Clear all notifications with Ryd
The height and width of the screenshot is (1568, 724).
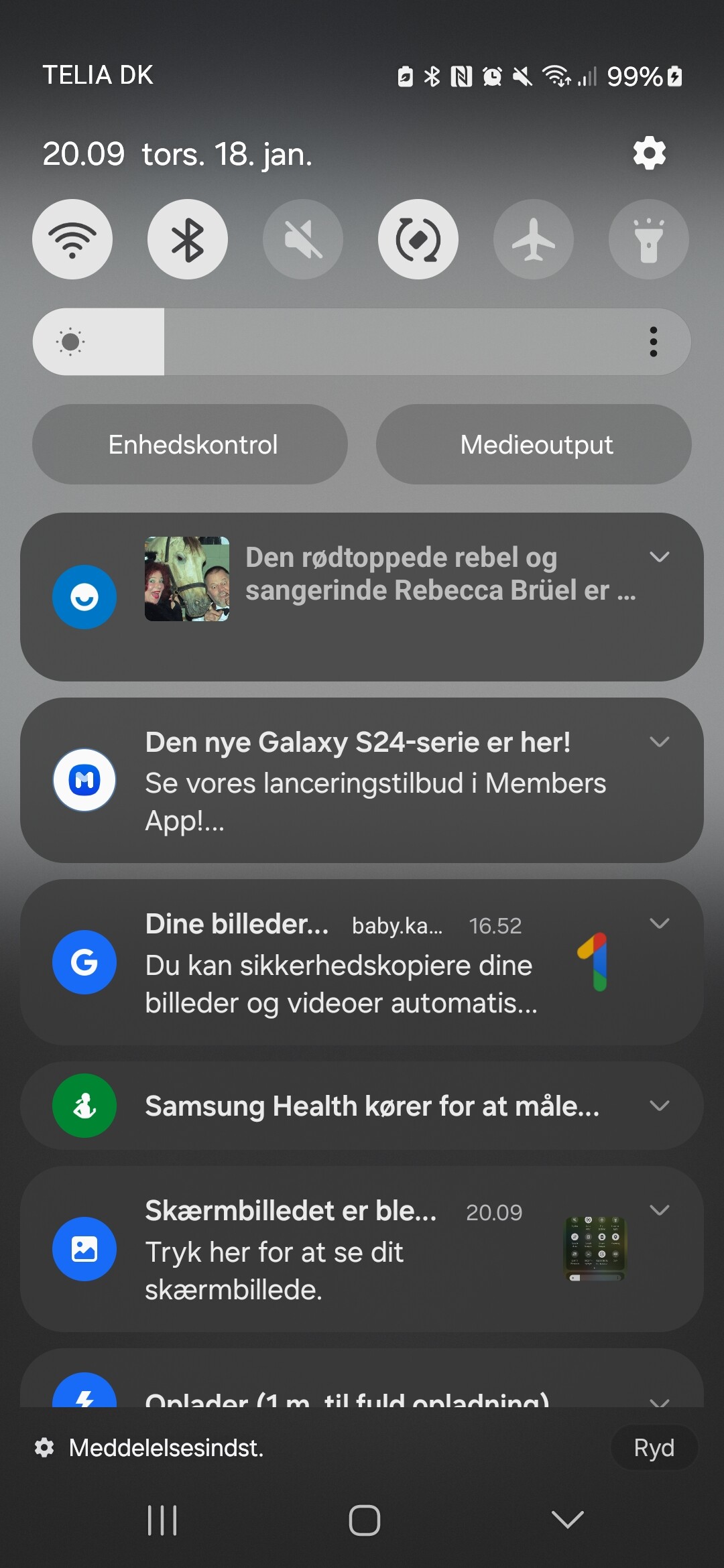654,1447
